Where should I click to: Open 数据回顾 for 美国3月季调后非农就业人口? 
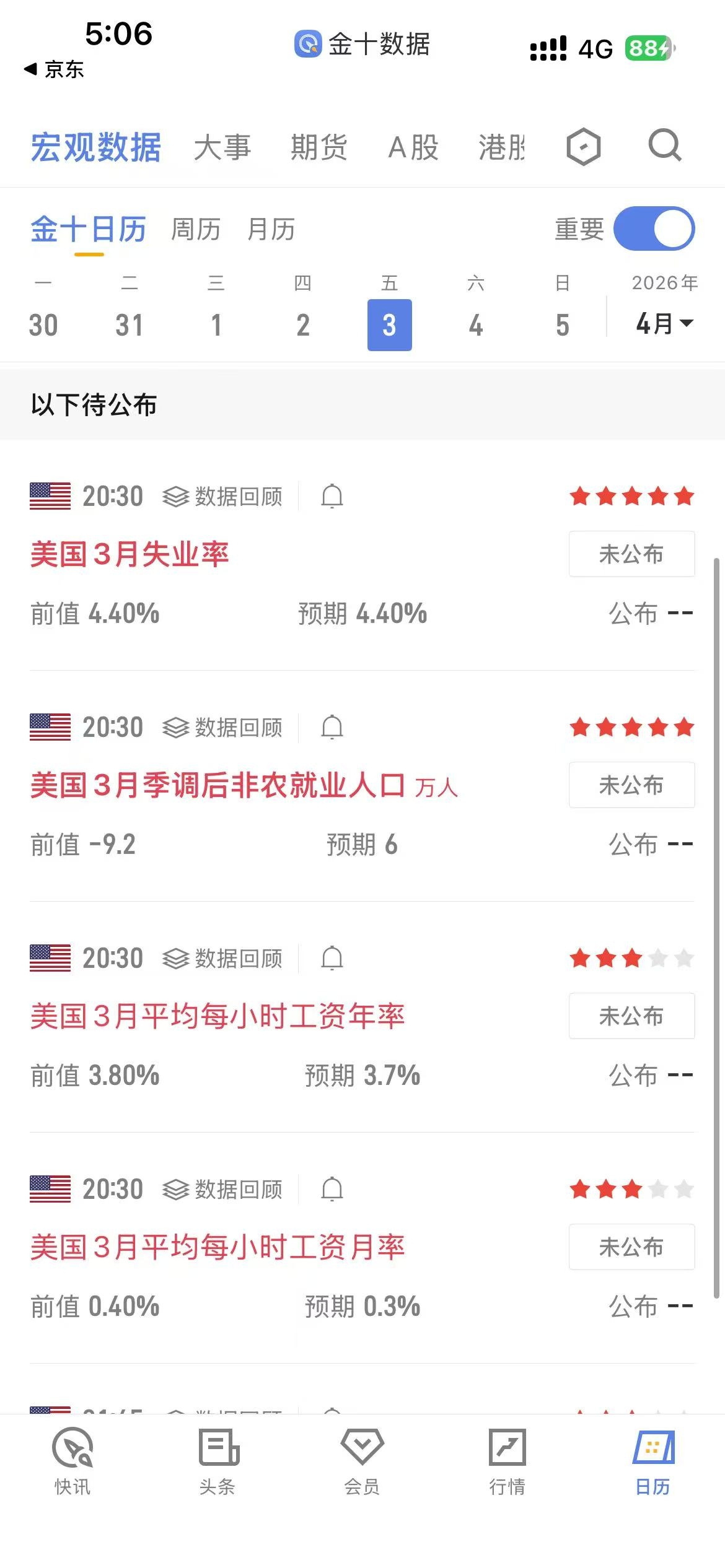coord(223,727)
